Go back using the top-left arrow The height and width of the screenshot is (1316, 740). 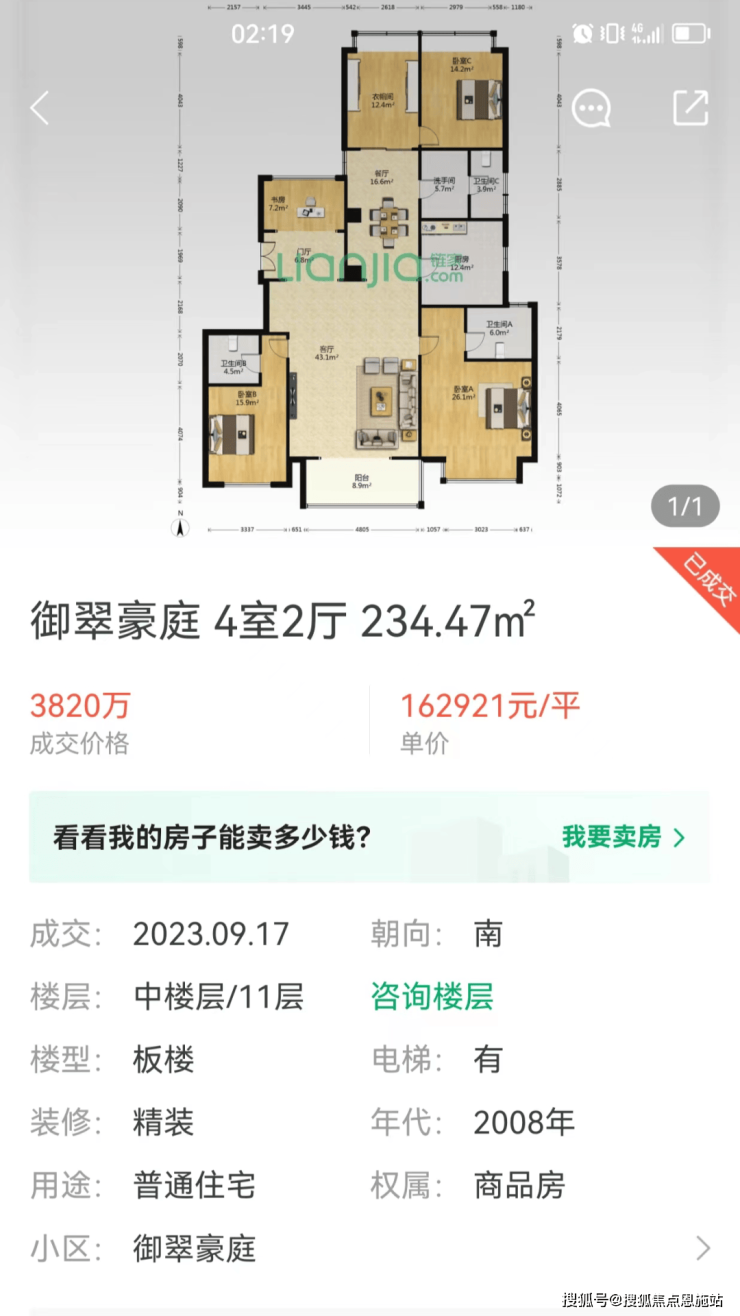40,108
